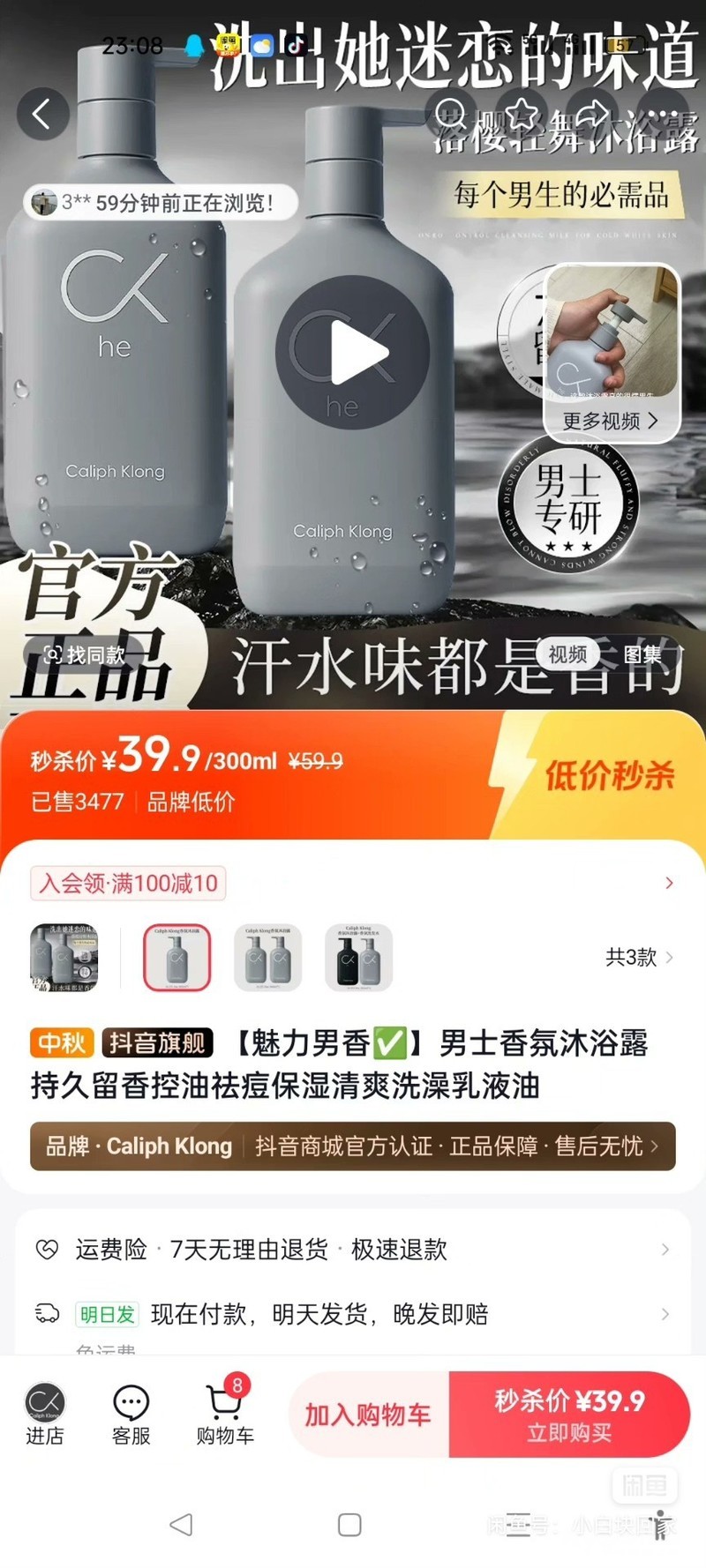Open the 更多视频 video thumbnail

tap(612, 353)
